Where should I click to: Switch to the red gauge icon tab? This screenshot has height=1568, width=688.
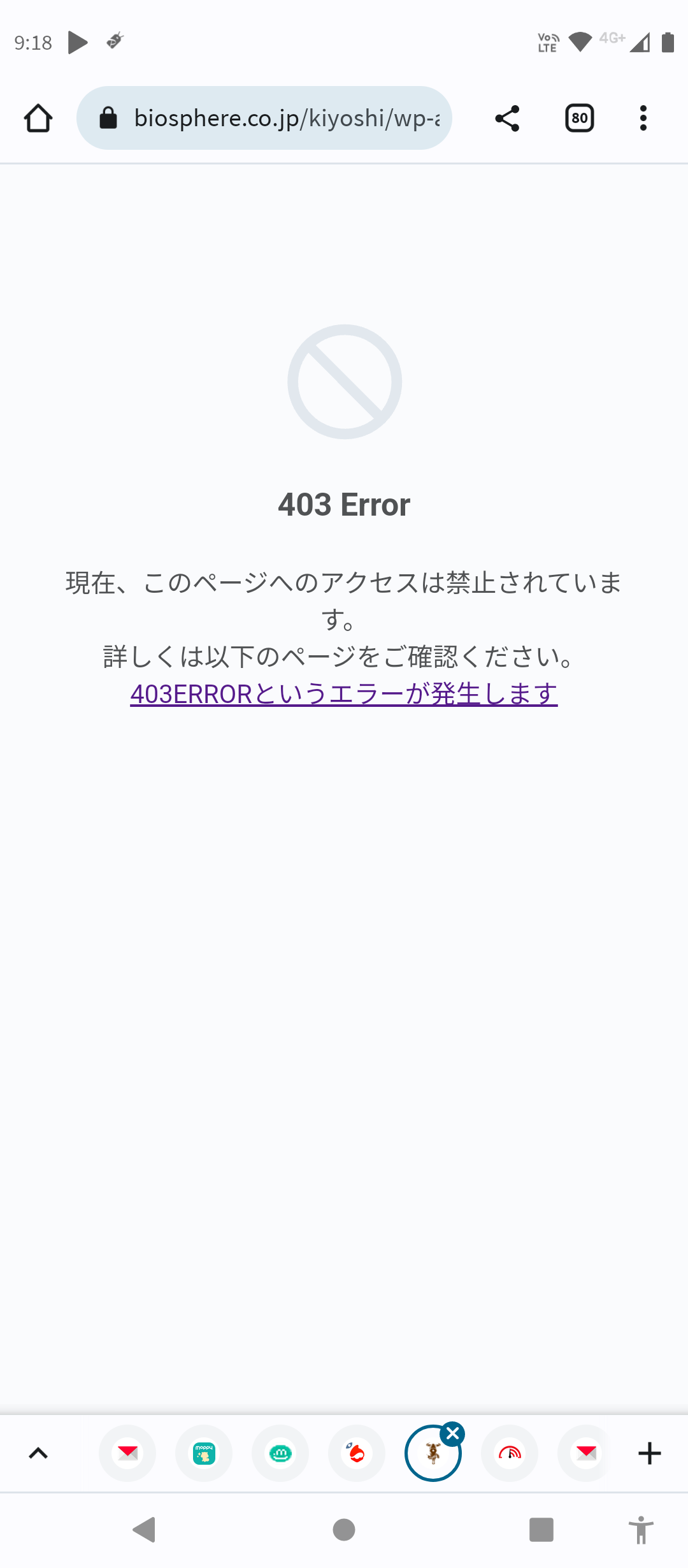510,1453
